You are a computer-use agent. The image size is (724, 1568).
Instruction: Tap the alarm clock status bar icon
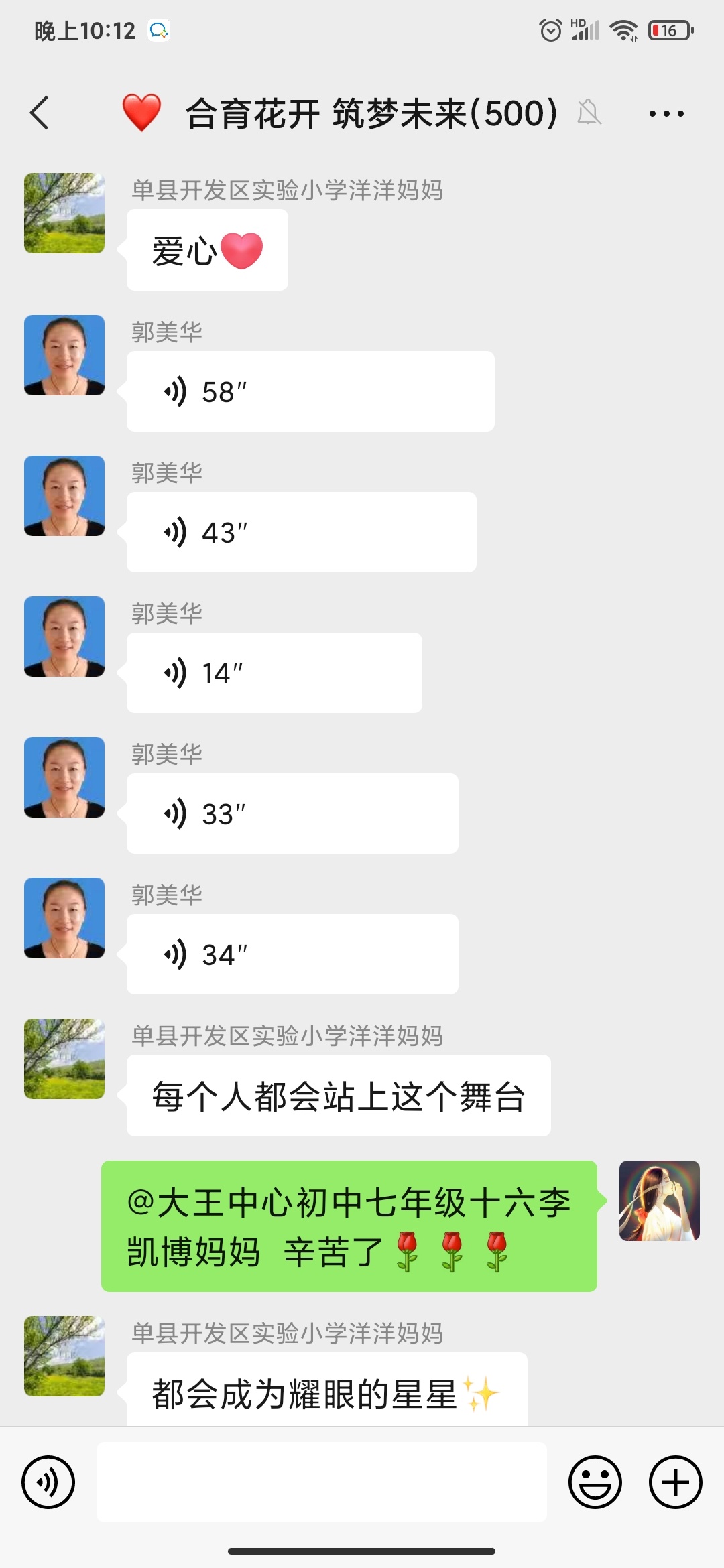(x=550, y=29)
